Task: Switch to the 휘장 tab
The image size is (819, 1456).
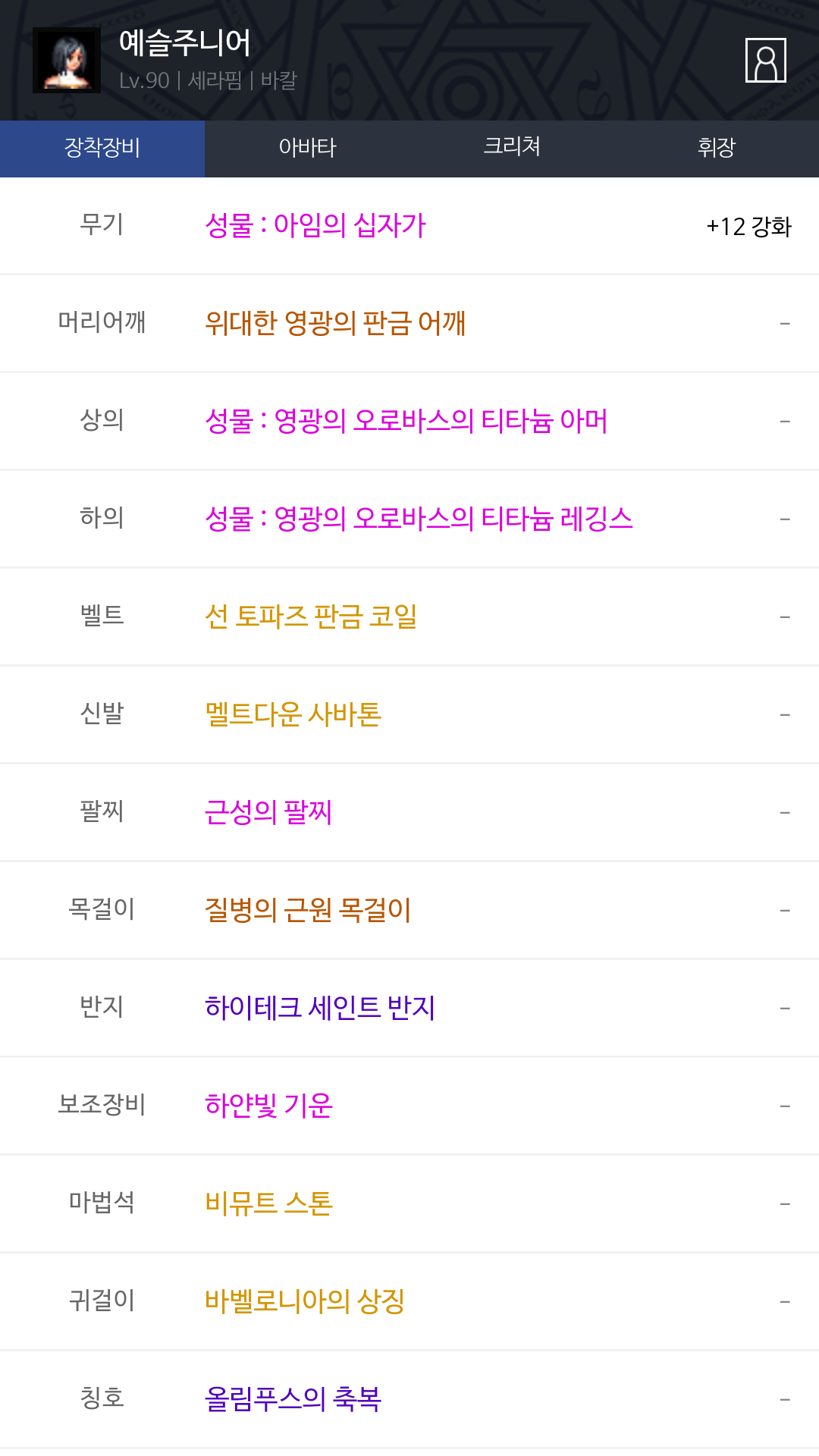Action: (717, 149)
